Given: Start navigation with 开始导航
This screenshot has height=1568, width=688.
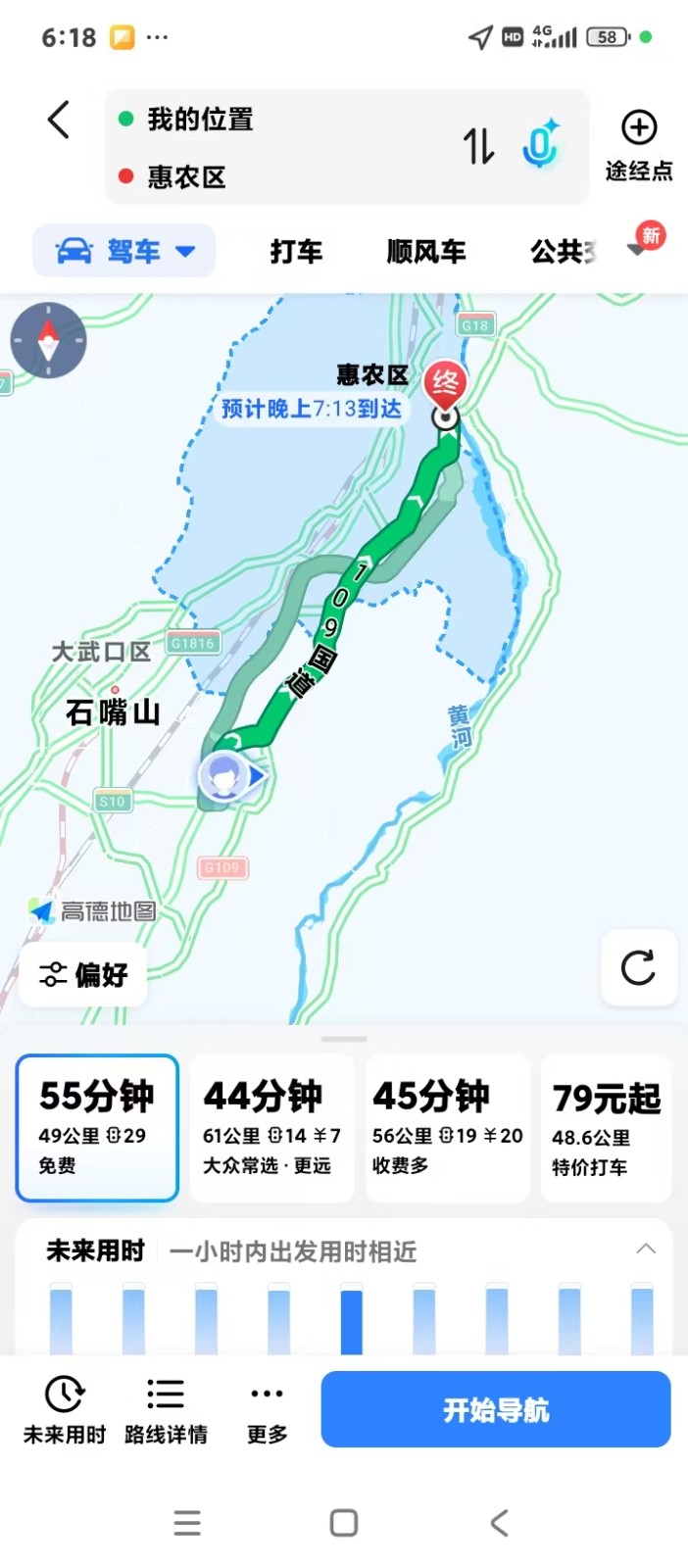Looking at the screenshot, I should click(x=496, y=1410).
